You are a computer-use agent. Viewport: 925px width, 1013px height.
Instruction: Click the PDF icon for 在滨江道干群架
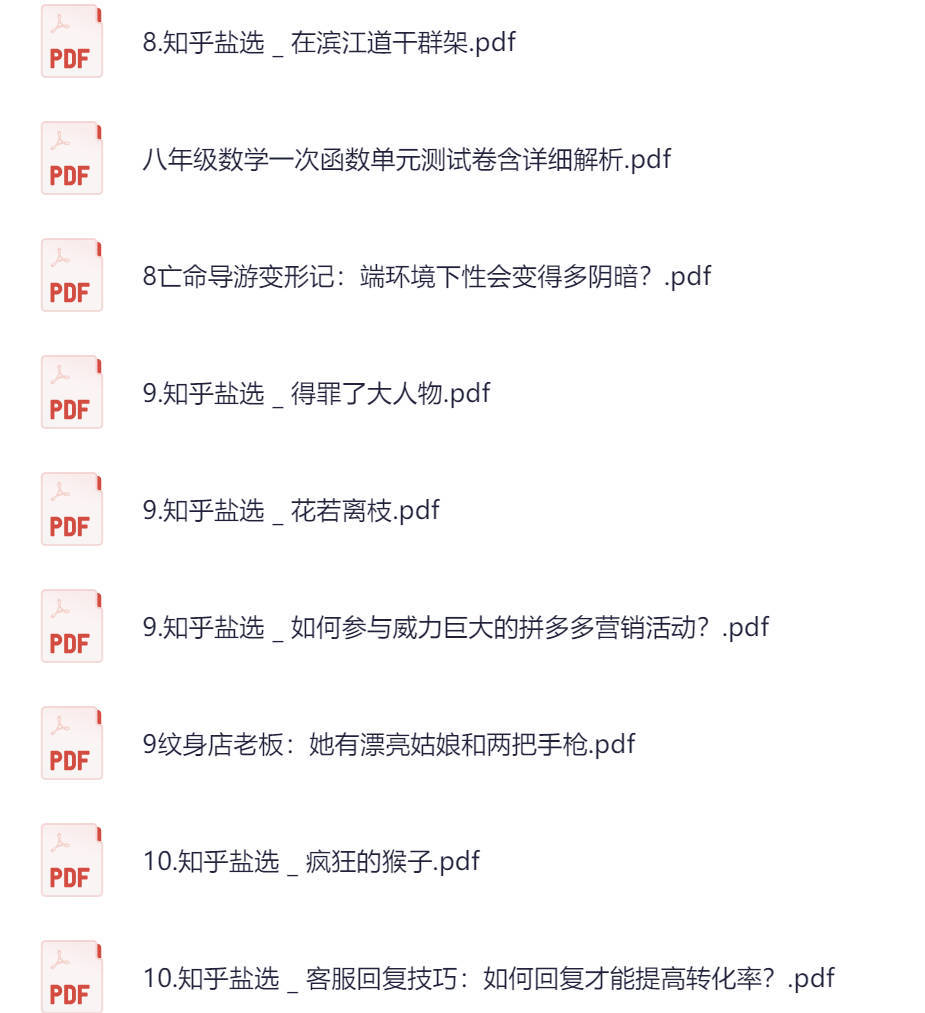[x=71, y=42]
